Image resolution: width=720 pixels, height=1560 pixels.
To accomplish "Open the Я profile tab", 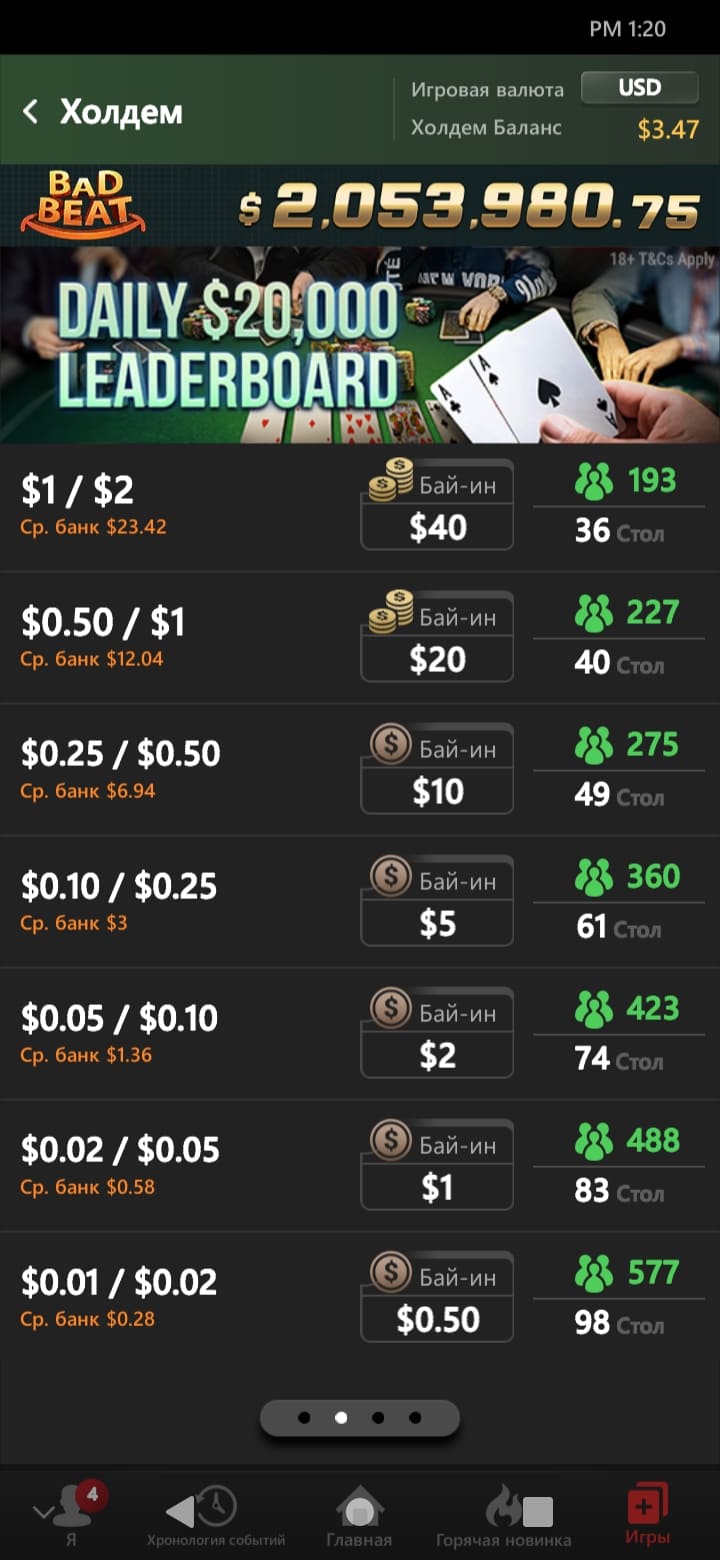I will [70, 1515].
